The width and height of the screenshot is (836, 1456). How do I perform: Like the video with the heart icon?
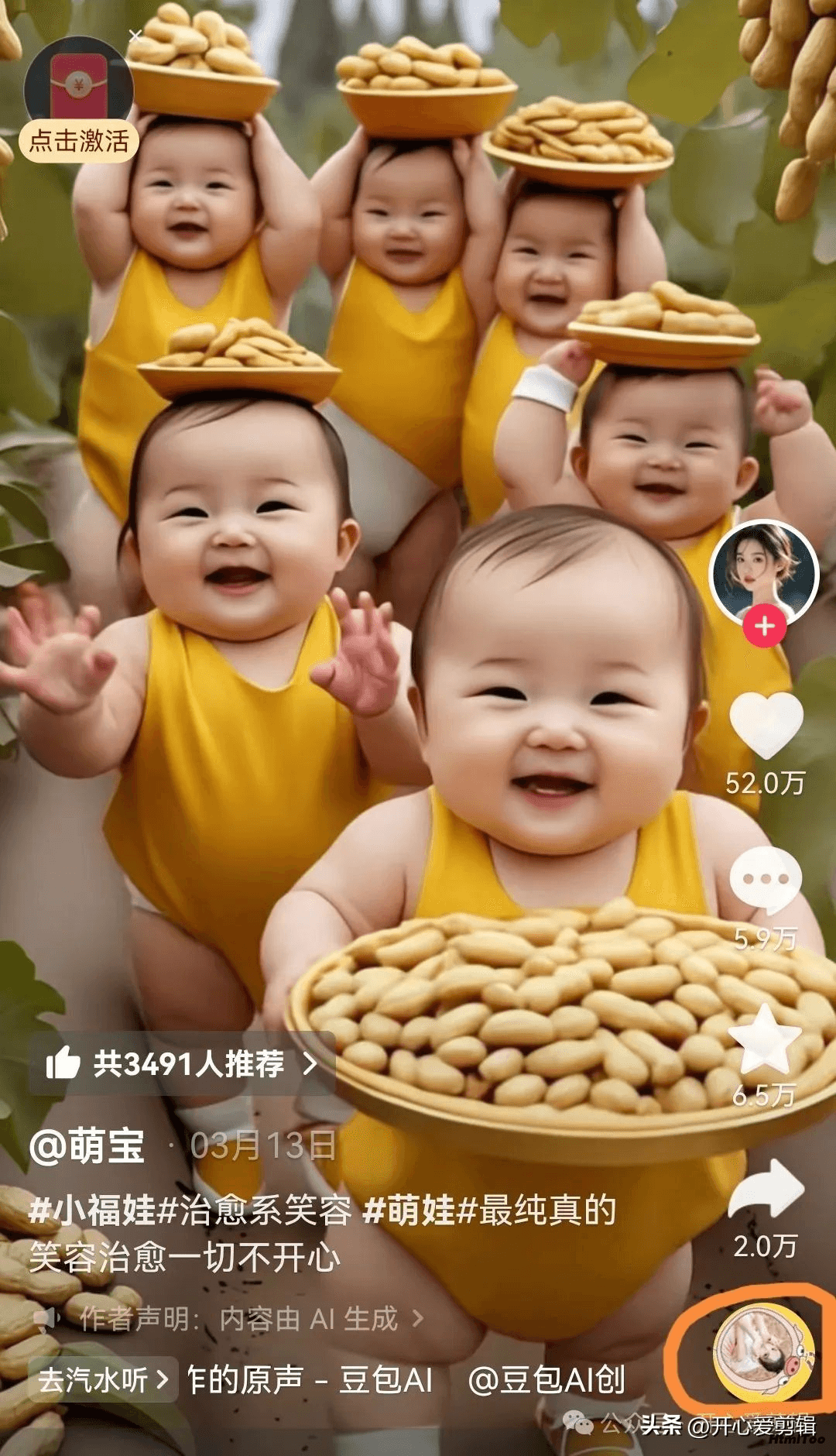tap(766, 725)
